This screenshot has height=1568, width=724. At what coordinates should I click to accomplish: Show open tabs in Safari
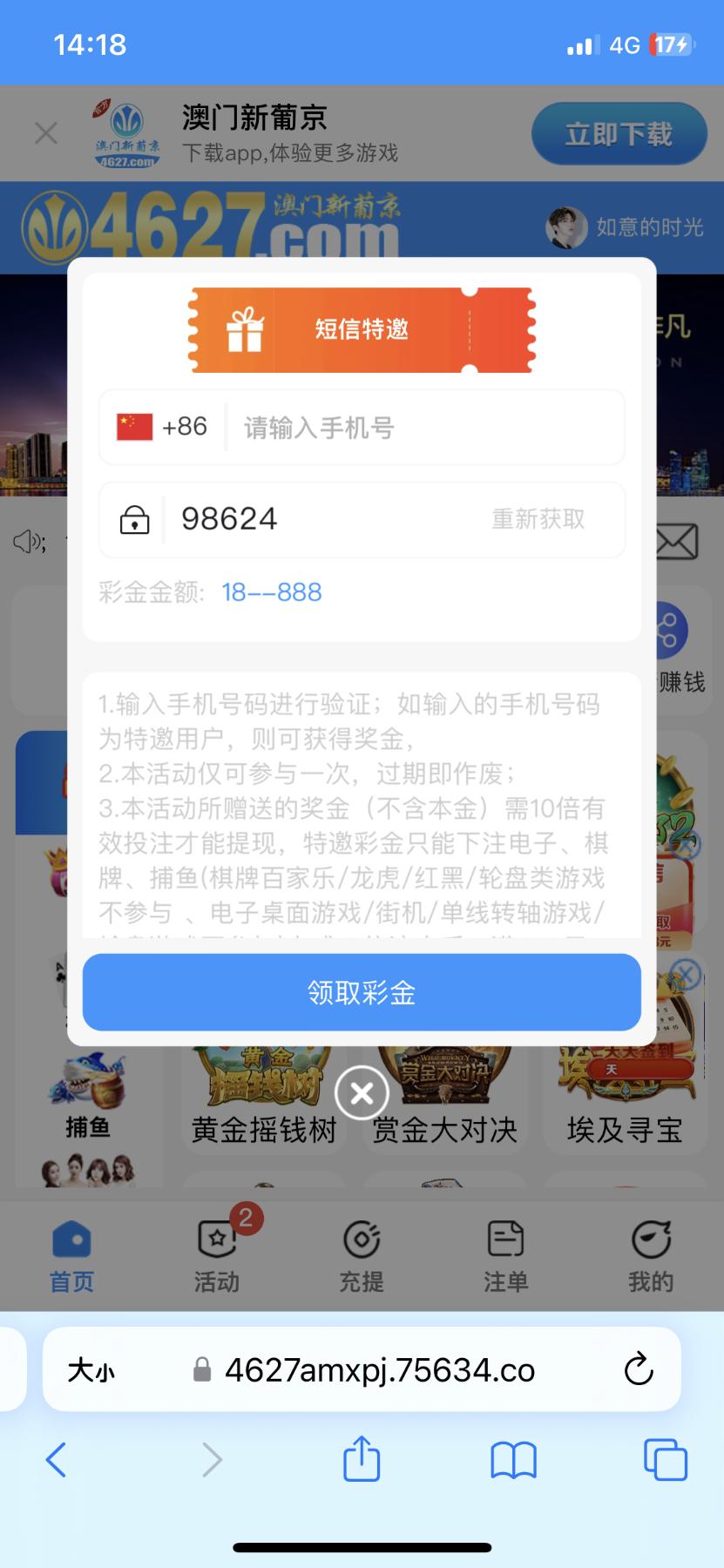tap(665, 1459)
